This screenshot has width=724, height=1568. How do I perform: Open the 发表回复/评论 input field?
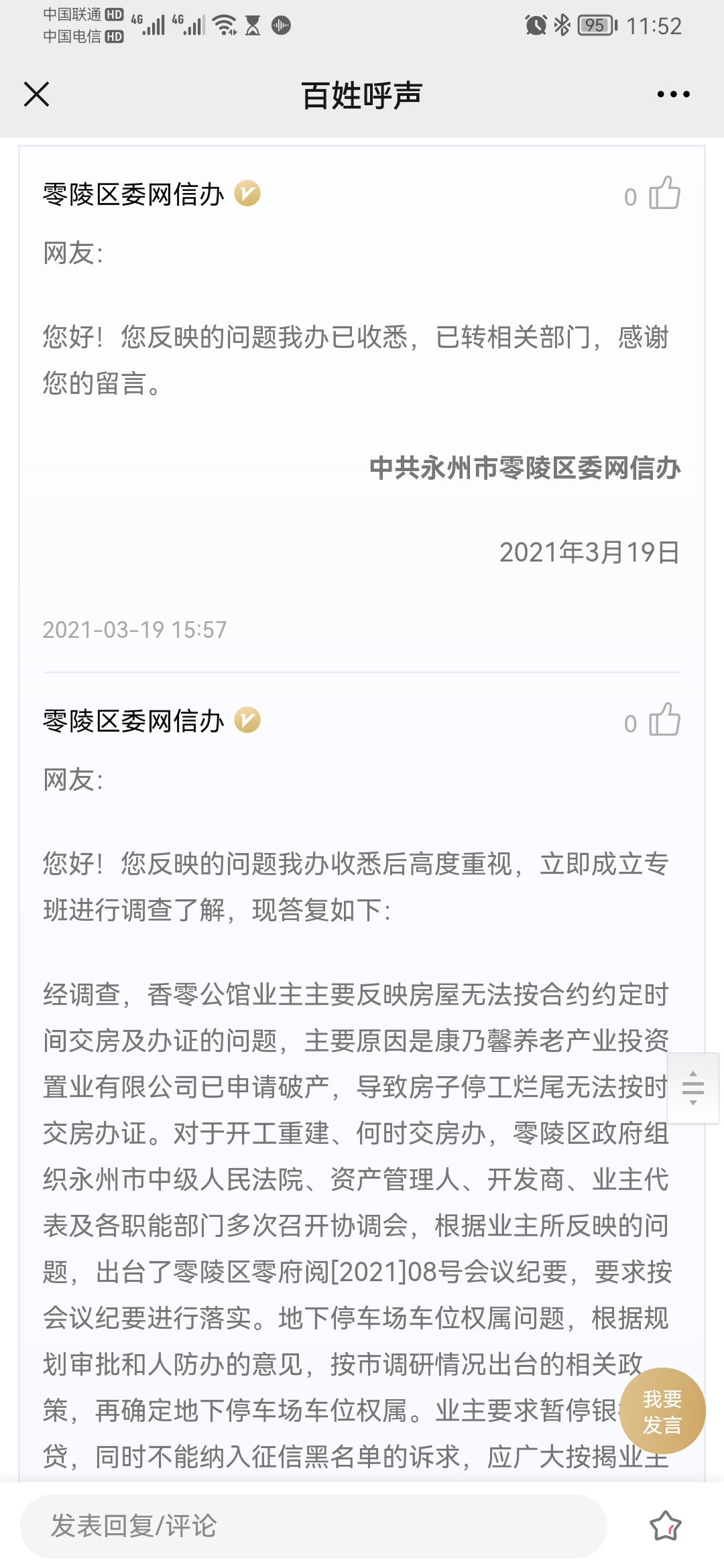[313, 1526]
